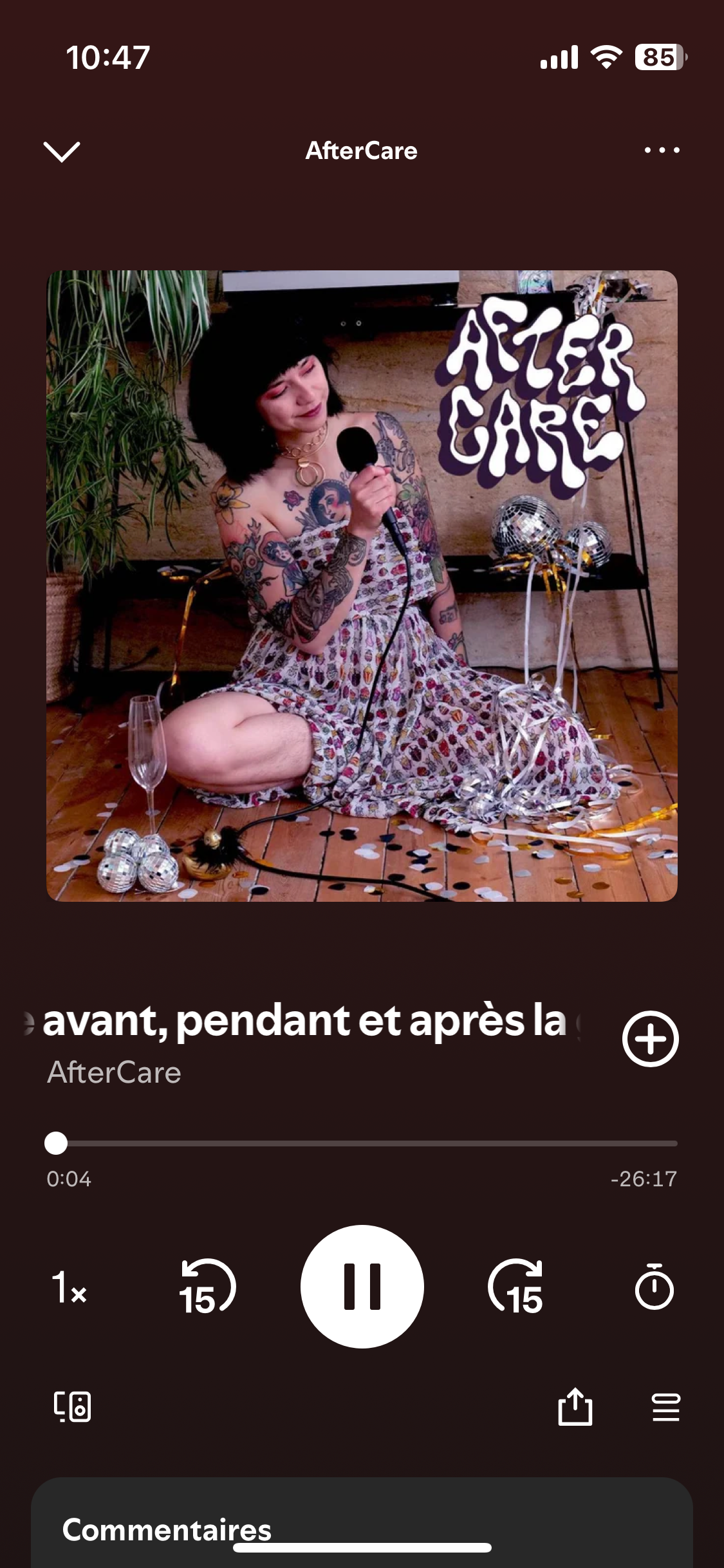
Task: Open the sleep timer
Action: [x=654, y=1286]
